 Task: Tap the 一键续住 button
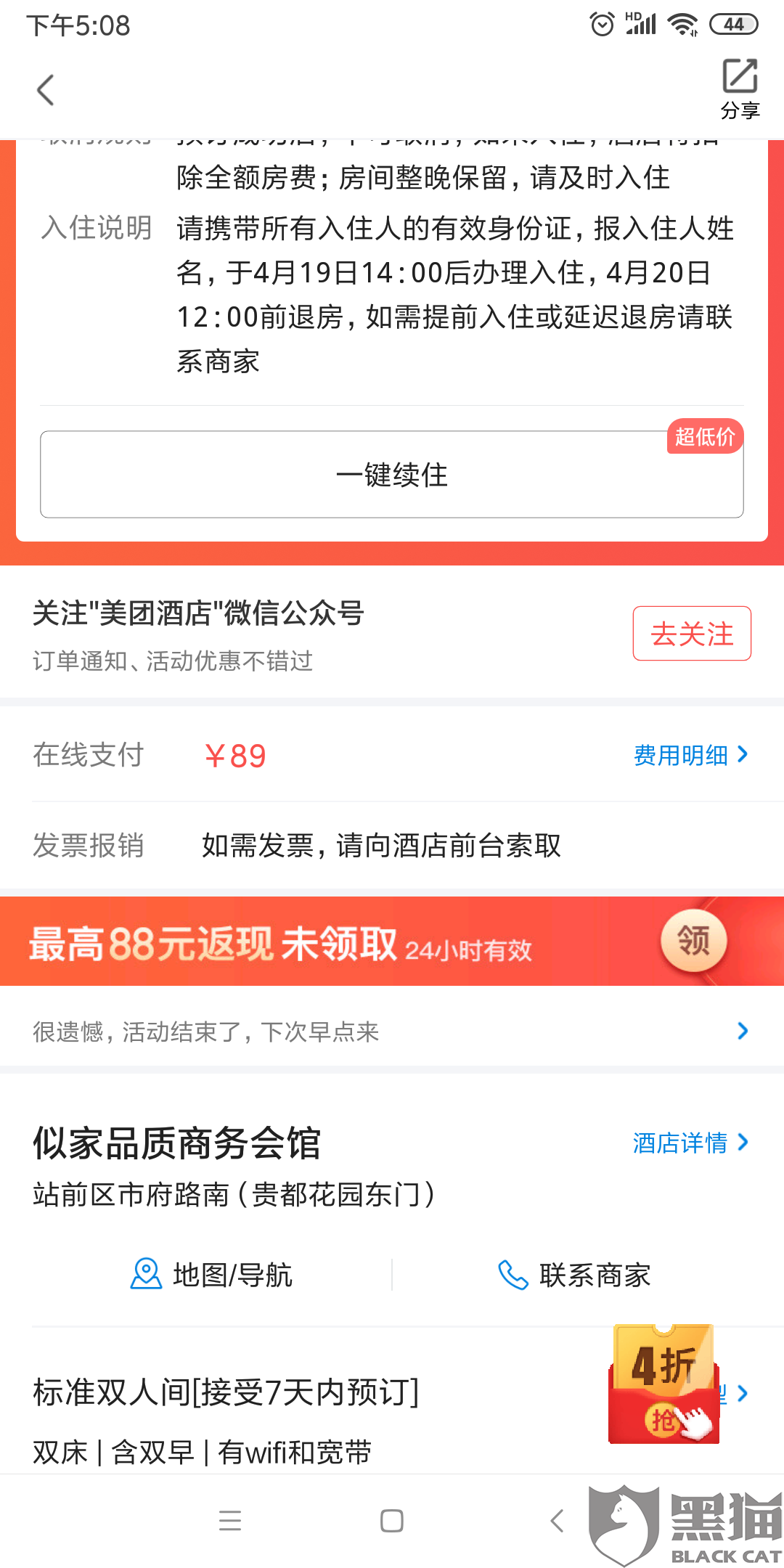[x=392, y=475]
